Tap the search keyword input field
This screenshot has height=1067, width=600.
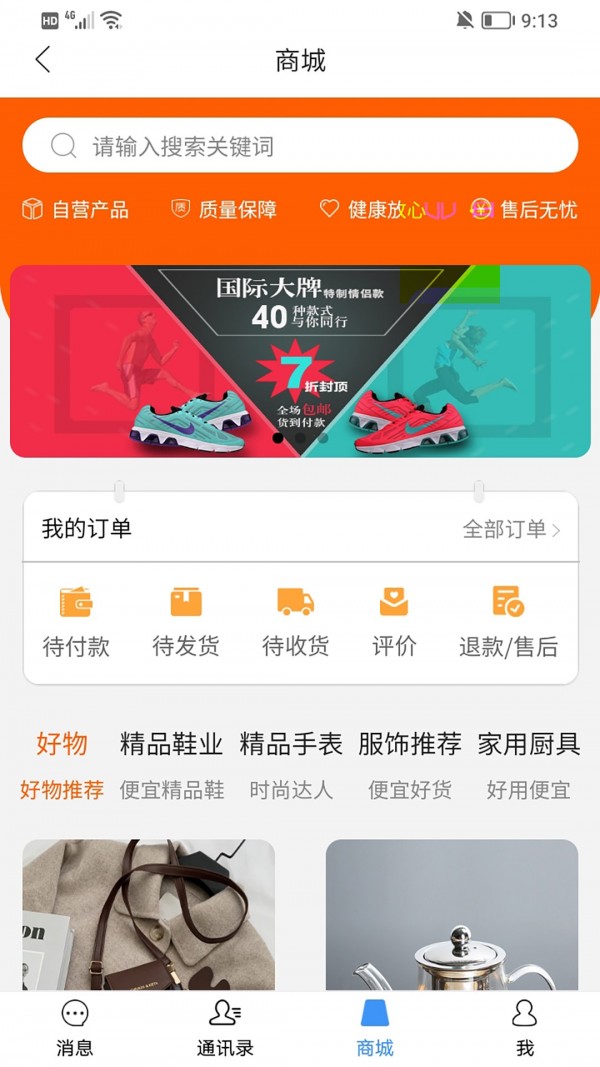coord(300,147)
